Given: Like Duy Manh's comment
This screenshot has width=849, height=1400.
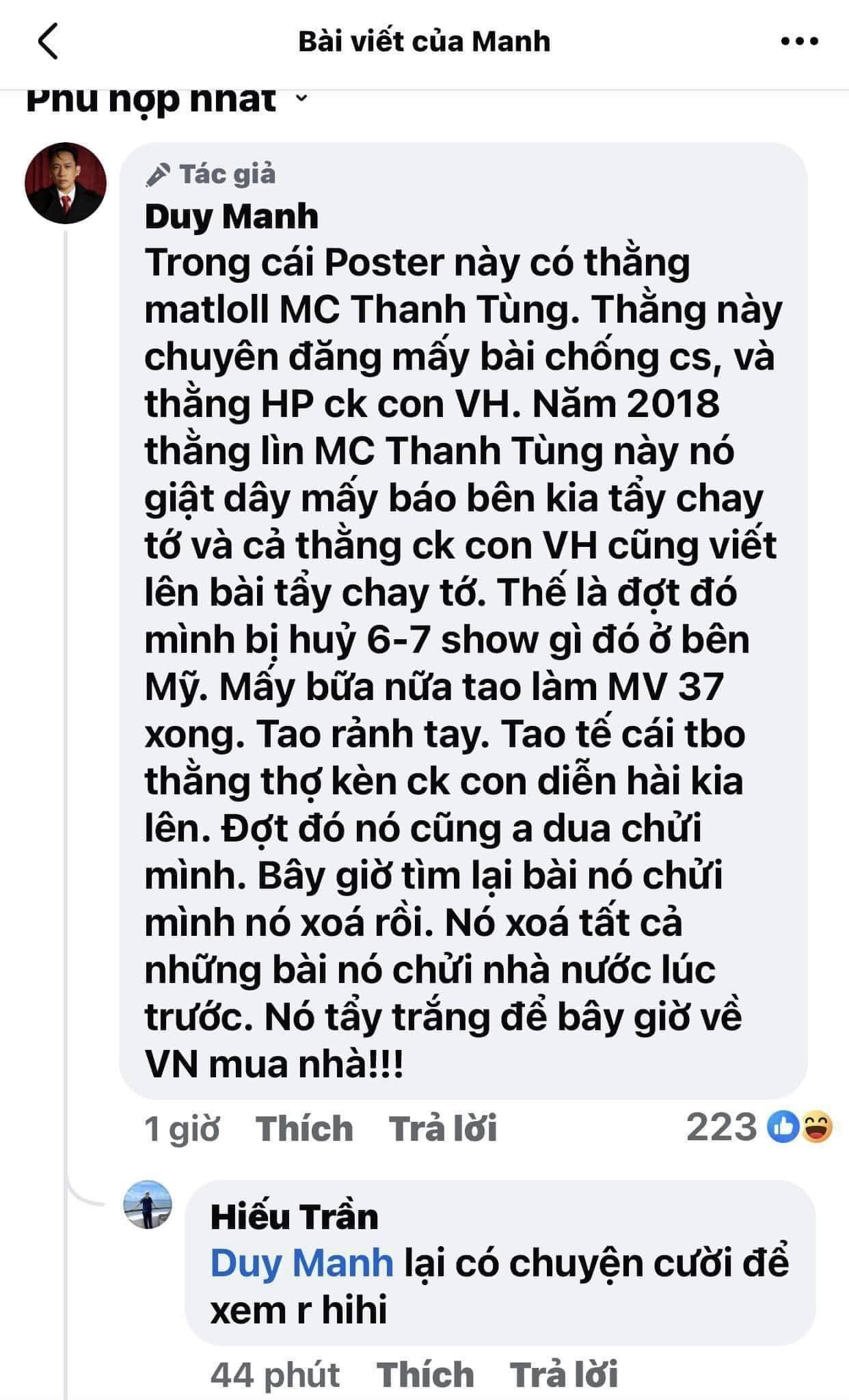Looking at the screenshot, I should pos(304,1129).
